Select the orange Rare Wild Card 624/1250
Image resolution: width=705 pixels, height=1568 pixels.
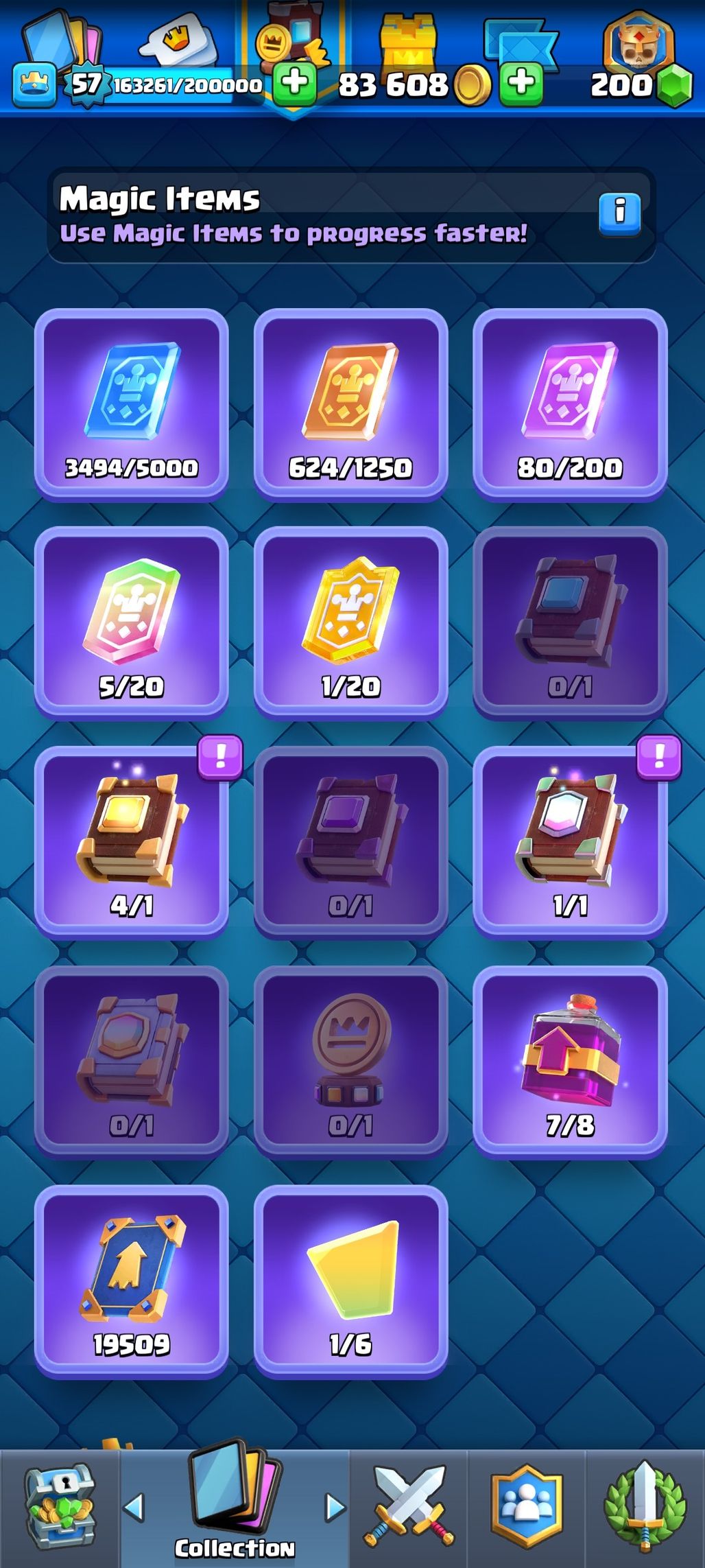[x=350, y=405]
